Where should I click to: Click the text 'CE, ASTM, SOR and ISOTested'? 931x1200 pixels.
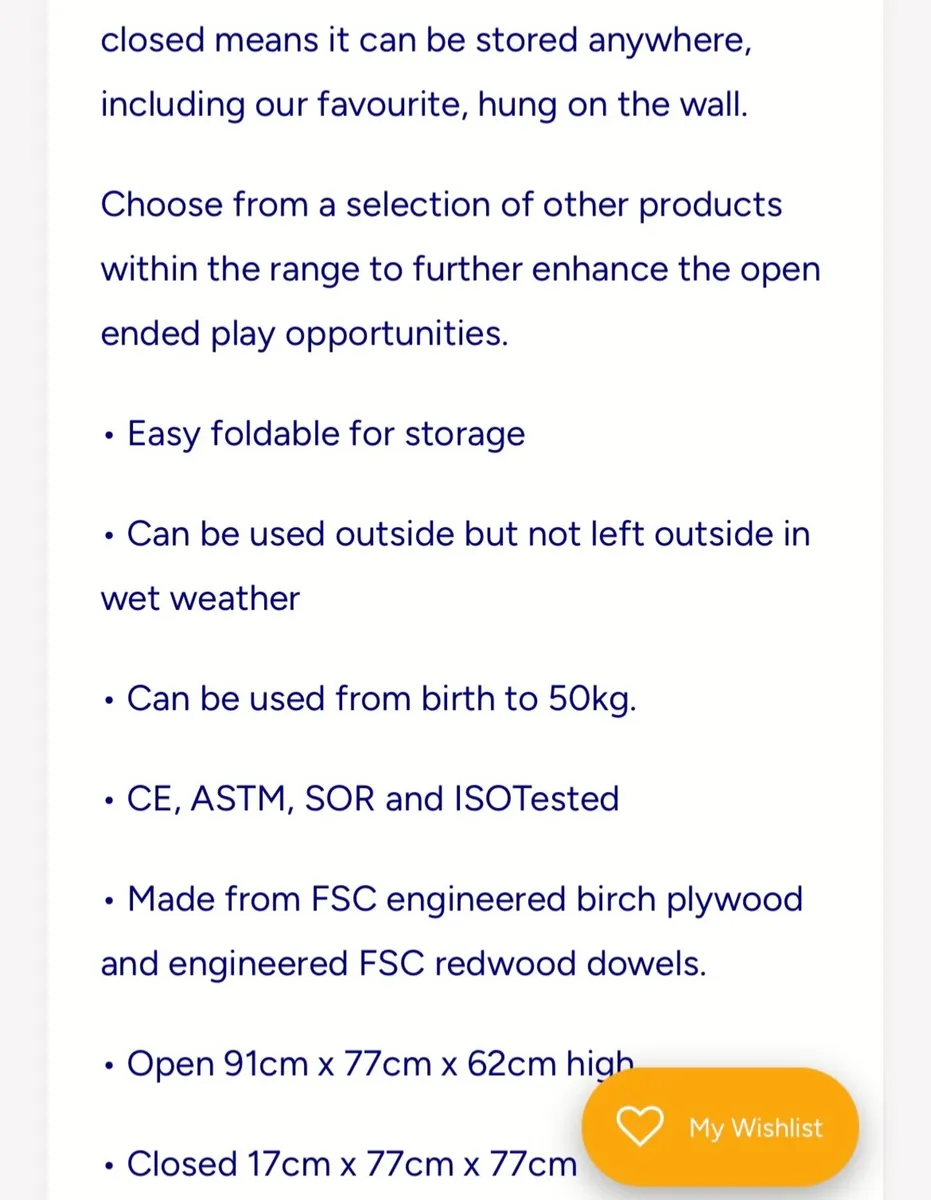372,799
